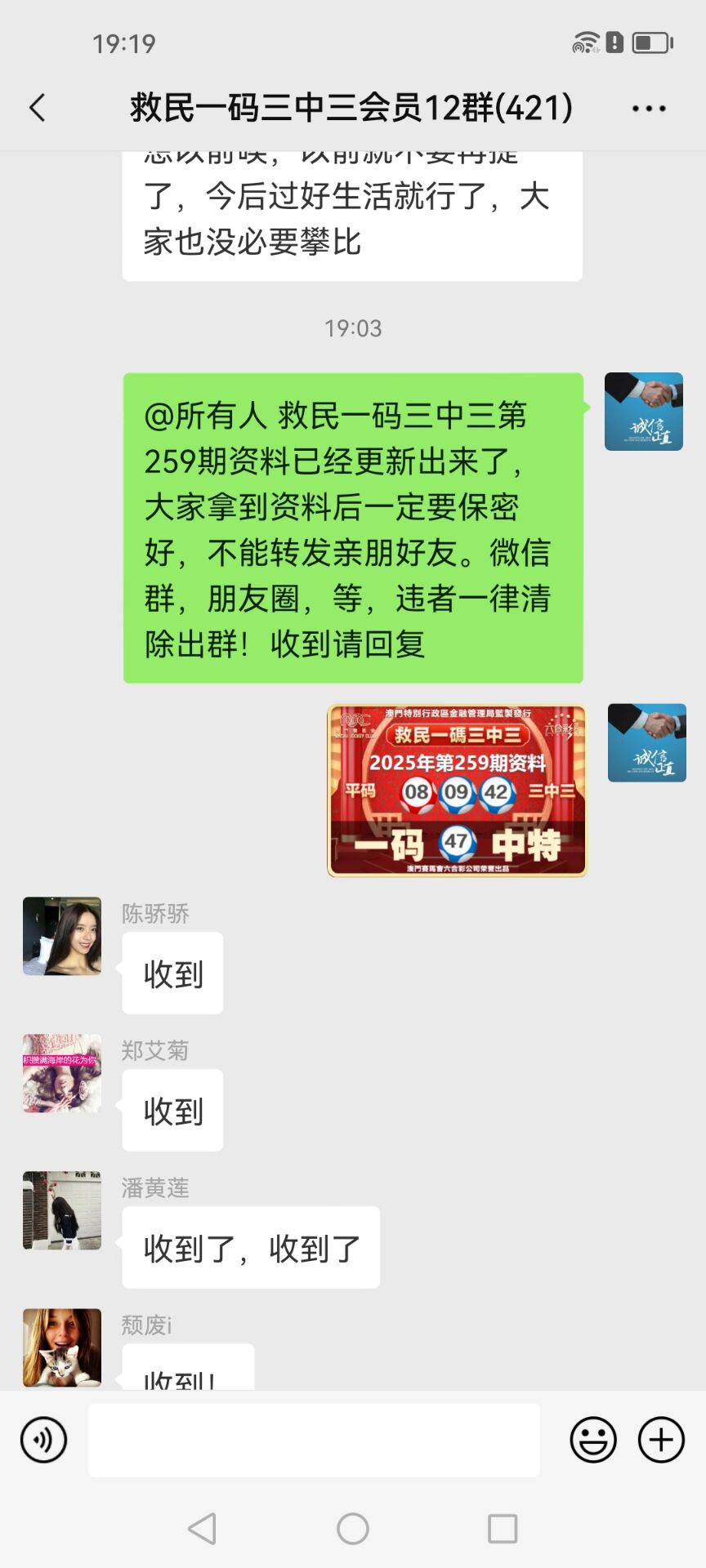
Task: Open the group chat info menu
Action: click(649, 108)
